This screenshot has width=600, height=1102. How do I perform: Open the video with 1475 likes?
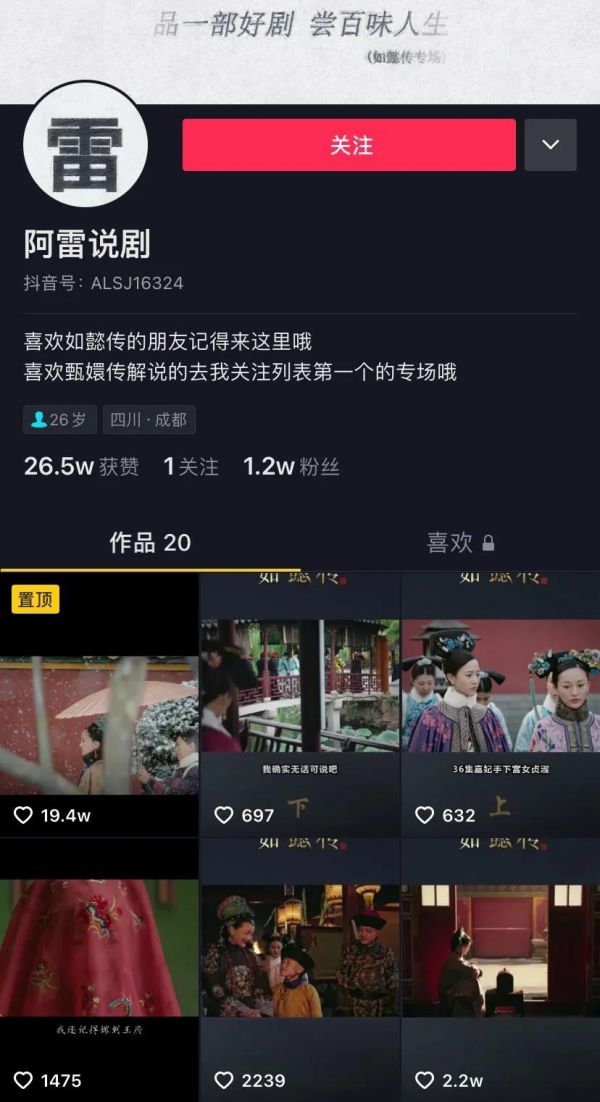(x=99, y=970)
